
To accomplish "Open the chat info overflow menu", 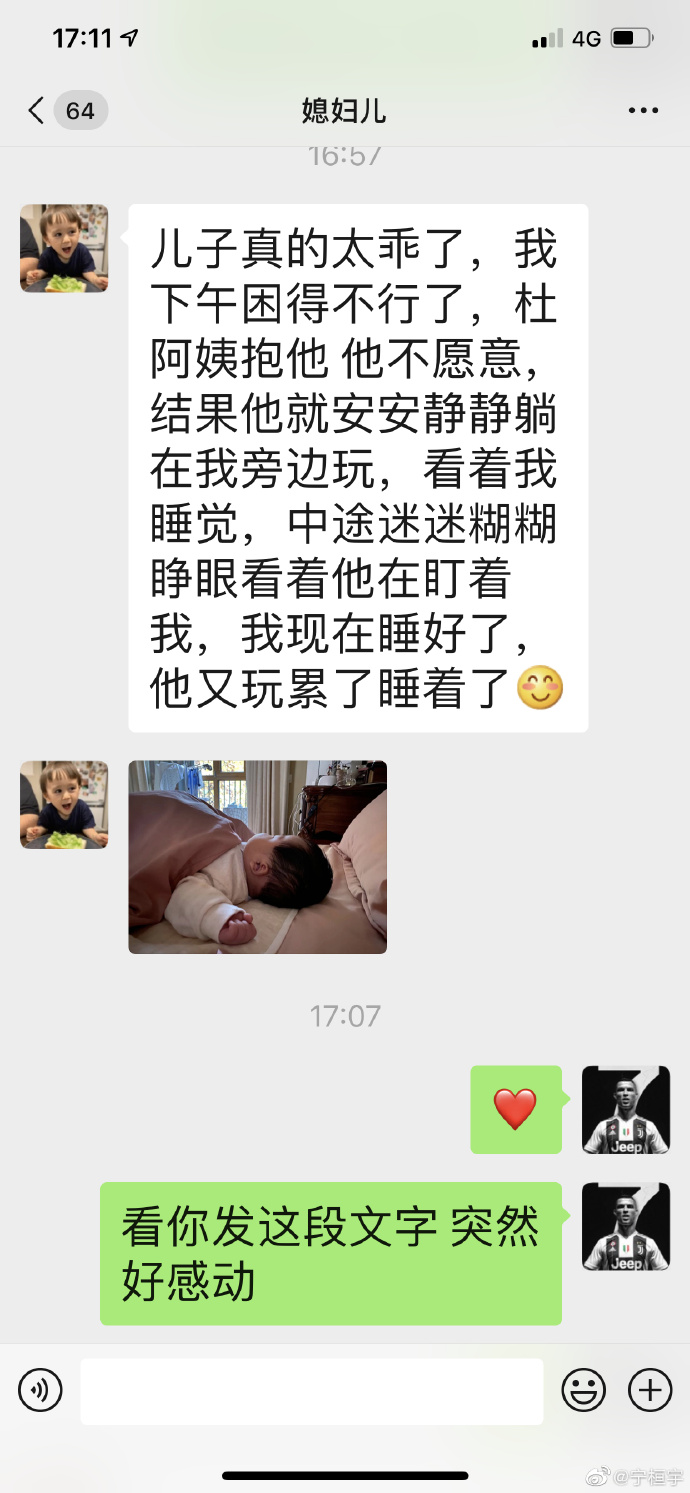I will click(x=643, y=110).
